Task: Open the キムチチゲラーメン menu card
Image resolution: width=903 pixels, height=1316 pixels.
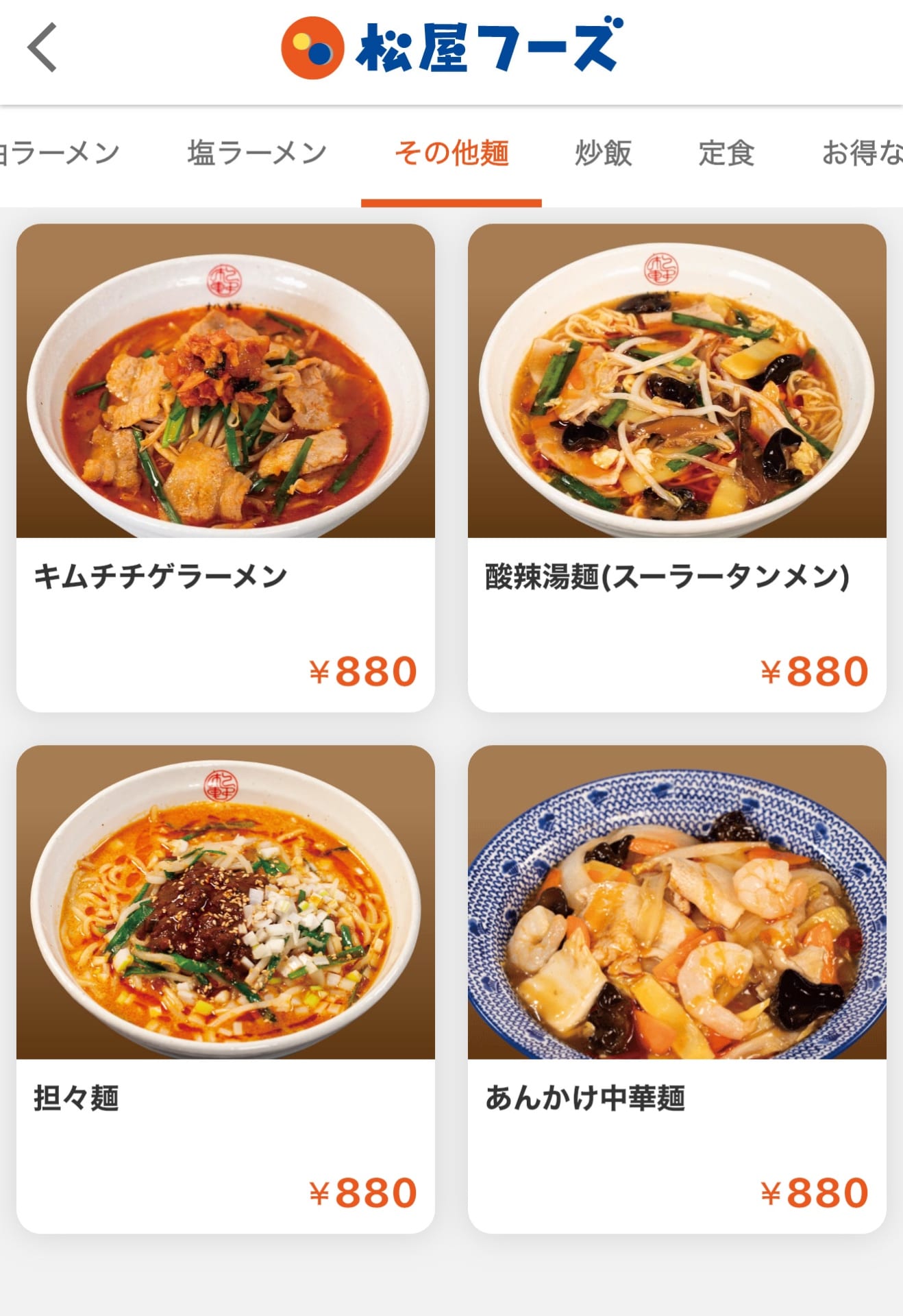Action: tap(225, 467)
